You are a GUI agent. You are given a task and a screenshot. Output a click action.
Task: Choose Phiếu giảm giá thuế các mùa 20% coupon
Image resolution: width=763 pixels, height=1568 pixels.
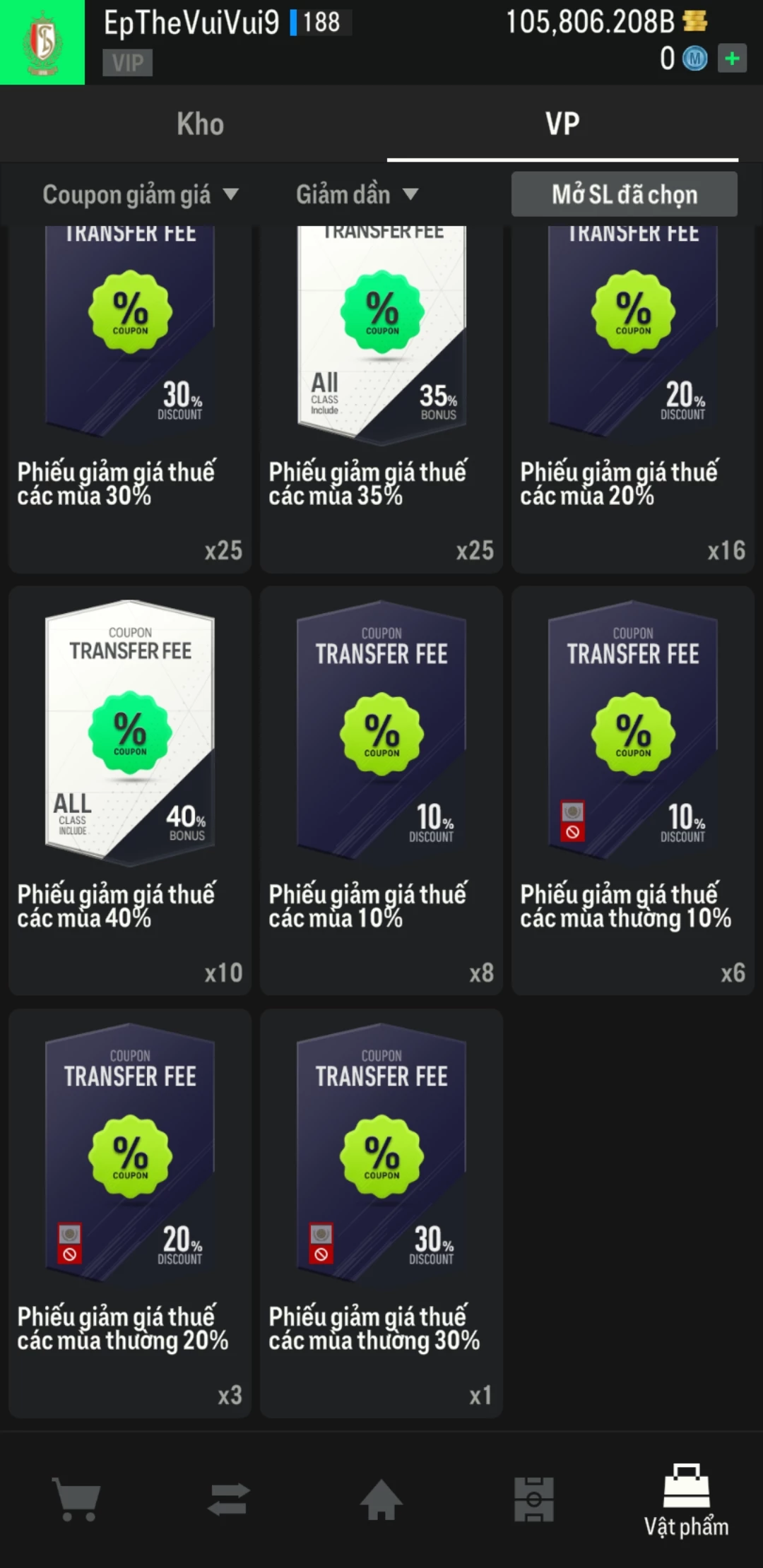633,396
